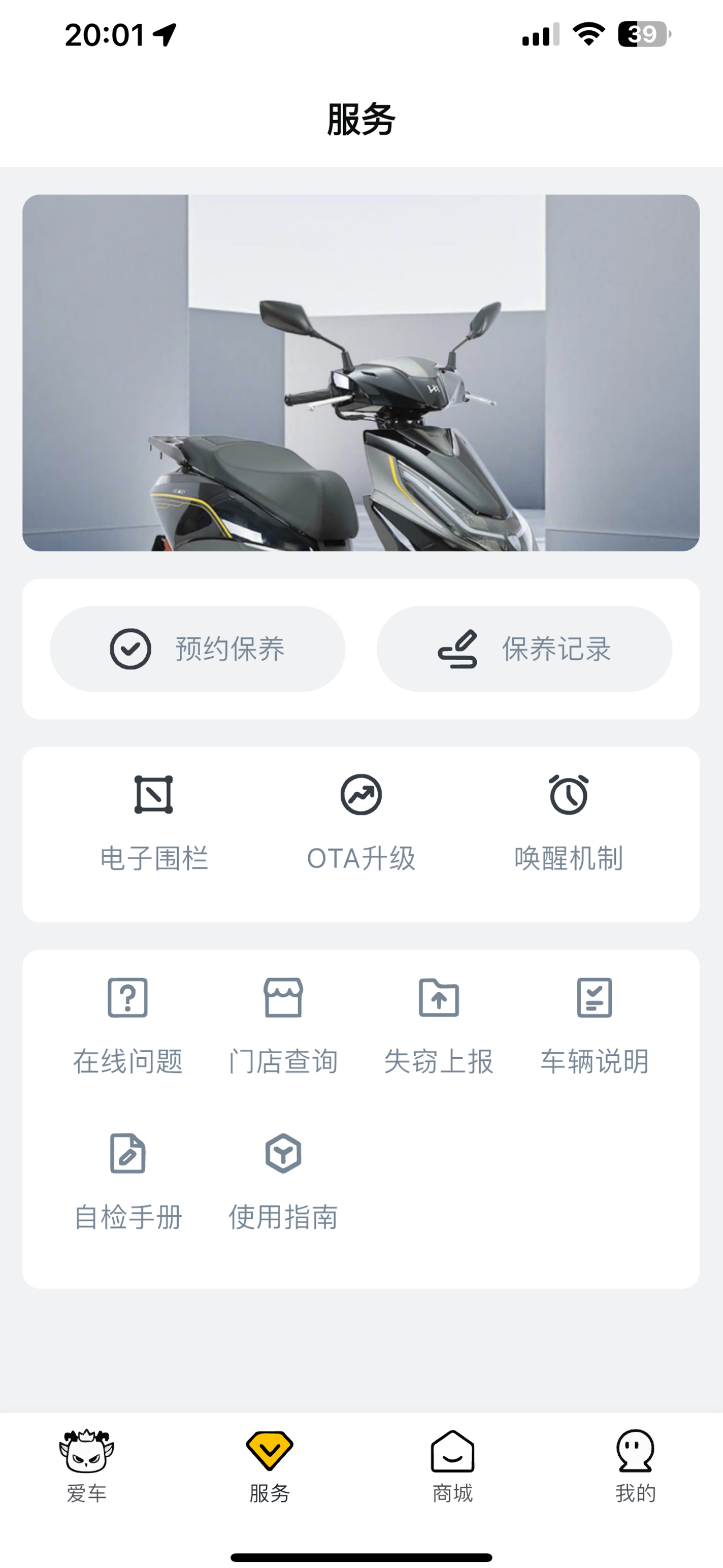Open 唤醒机制 settings
This screenshot has width=723, height=1568.
tap(568, 823)
